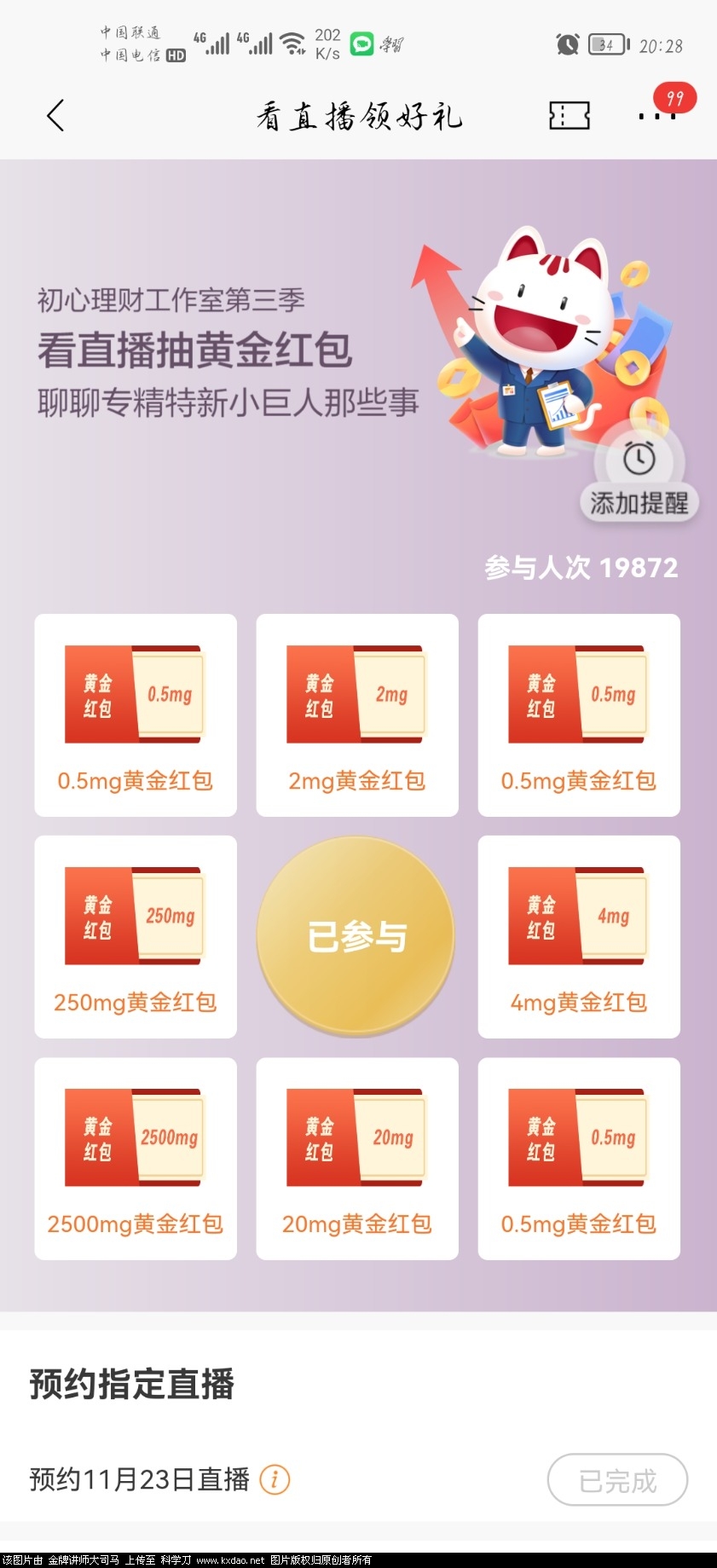Tap the 已完成 button
Screen dimensions: 717x1568
click(x=617, y=1480)
